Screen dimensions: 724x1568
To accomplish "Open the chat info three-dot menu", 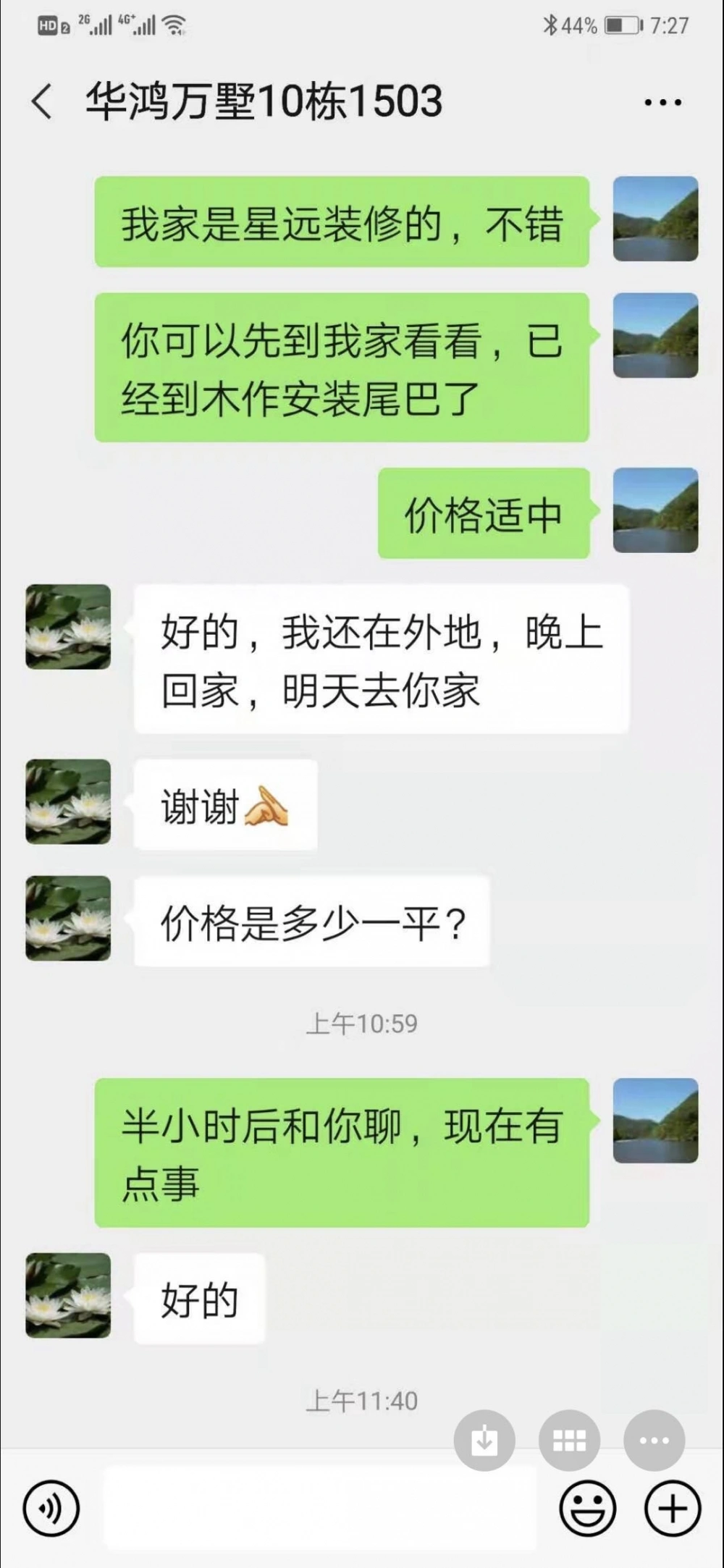I will click(662, 102).
